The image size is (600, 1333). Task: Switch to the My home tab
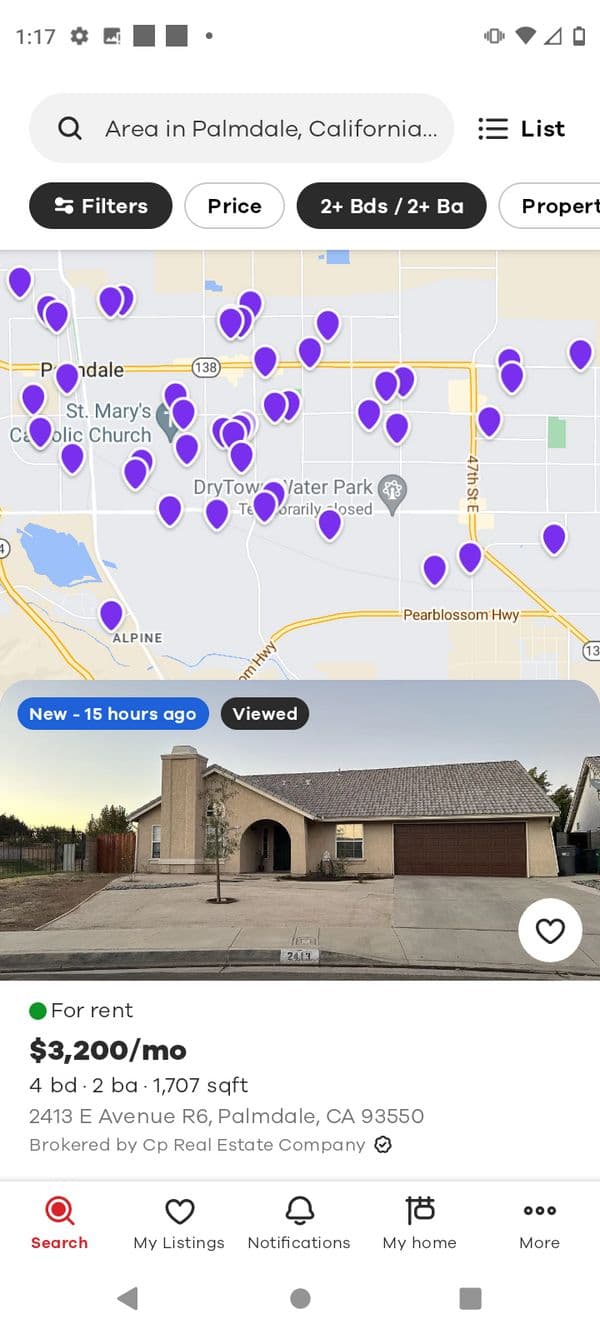pyautogui.click(x=419, y=1224)
